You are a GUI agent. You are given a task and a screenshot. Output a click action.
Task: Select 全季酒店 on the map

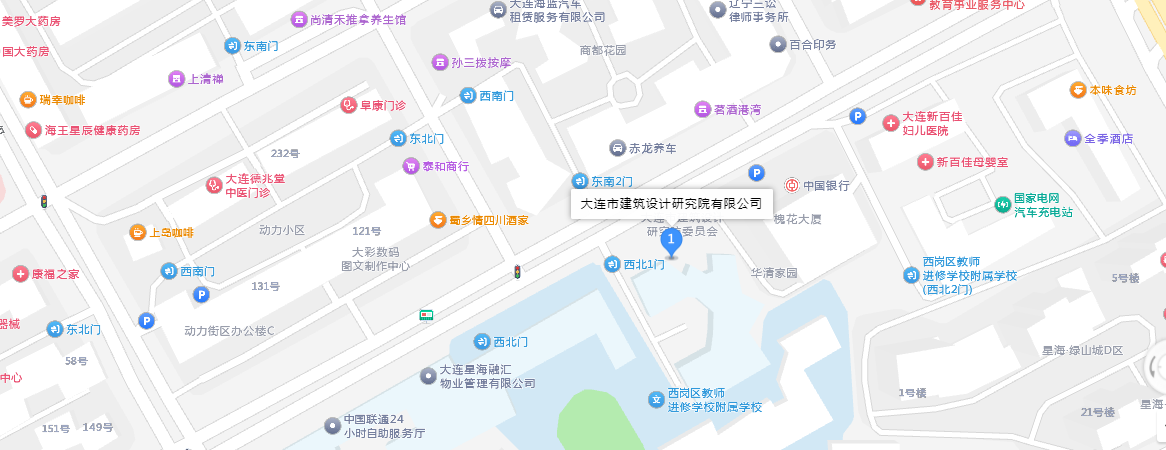point(1071,139)
